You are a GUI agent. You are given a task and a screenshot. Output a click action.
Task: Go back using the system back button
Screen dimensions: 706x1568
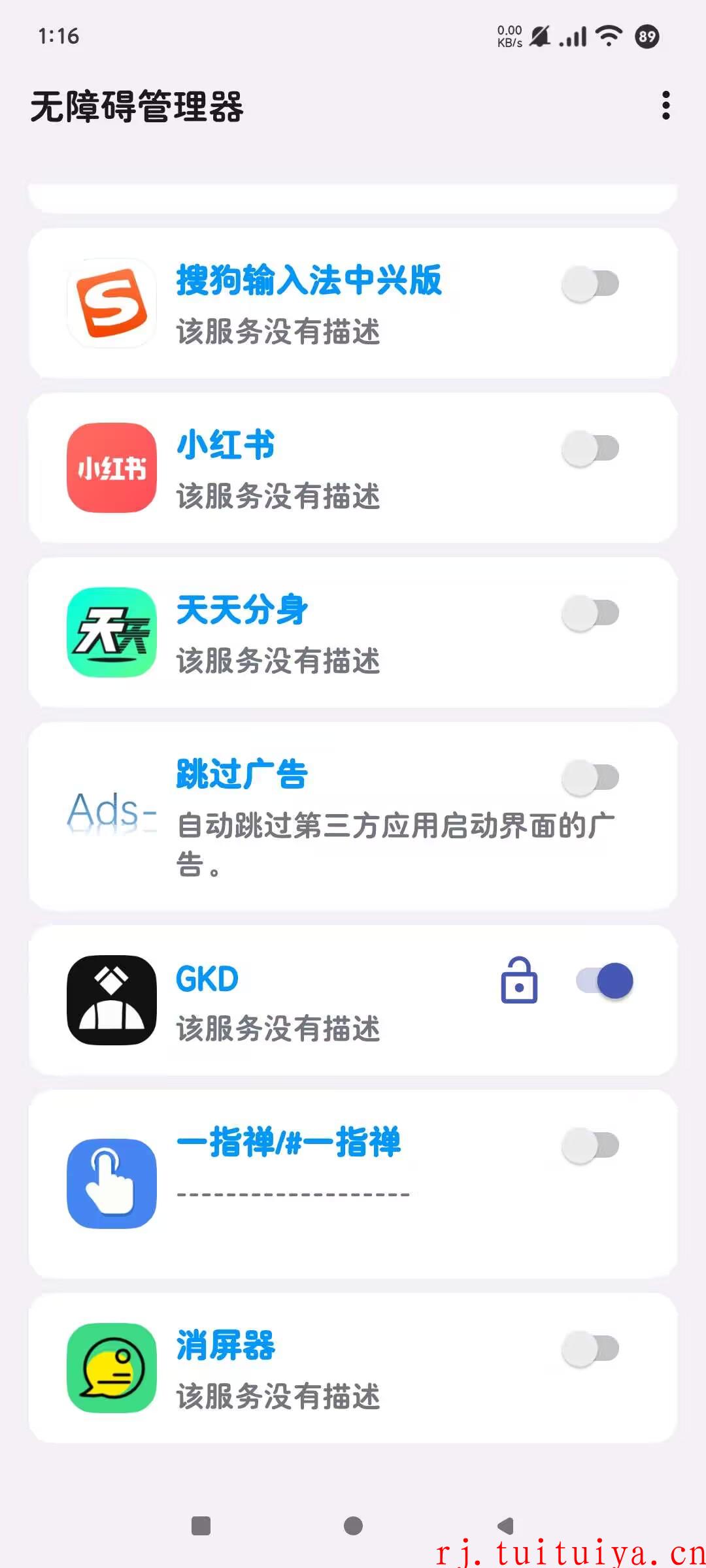click(505, 1526)
